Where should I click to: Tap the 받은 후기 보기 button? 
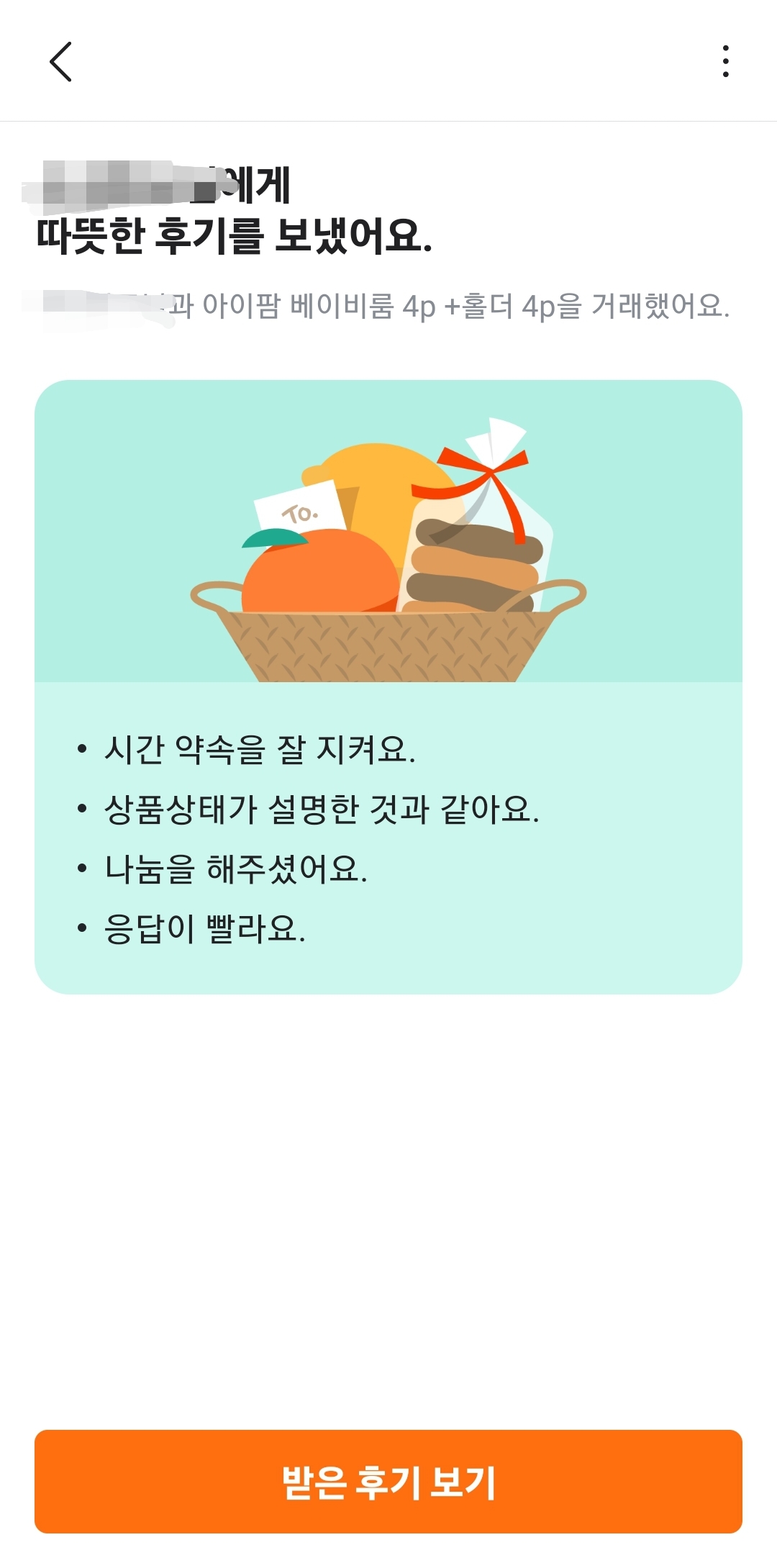pyautogui.click(x=388, y=1482)
